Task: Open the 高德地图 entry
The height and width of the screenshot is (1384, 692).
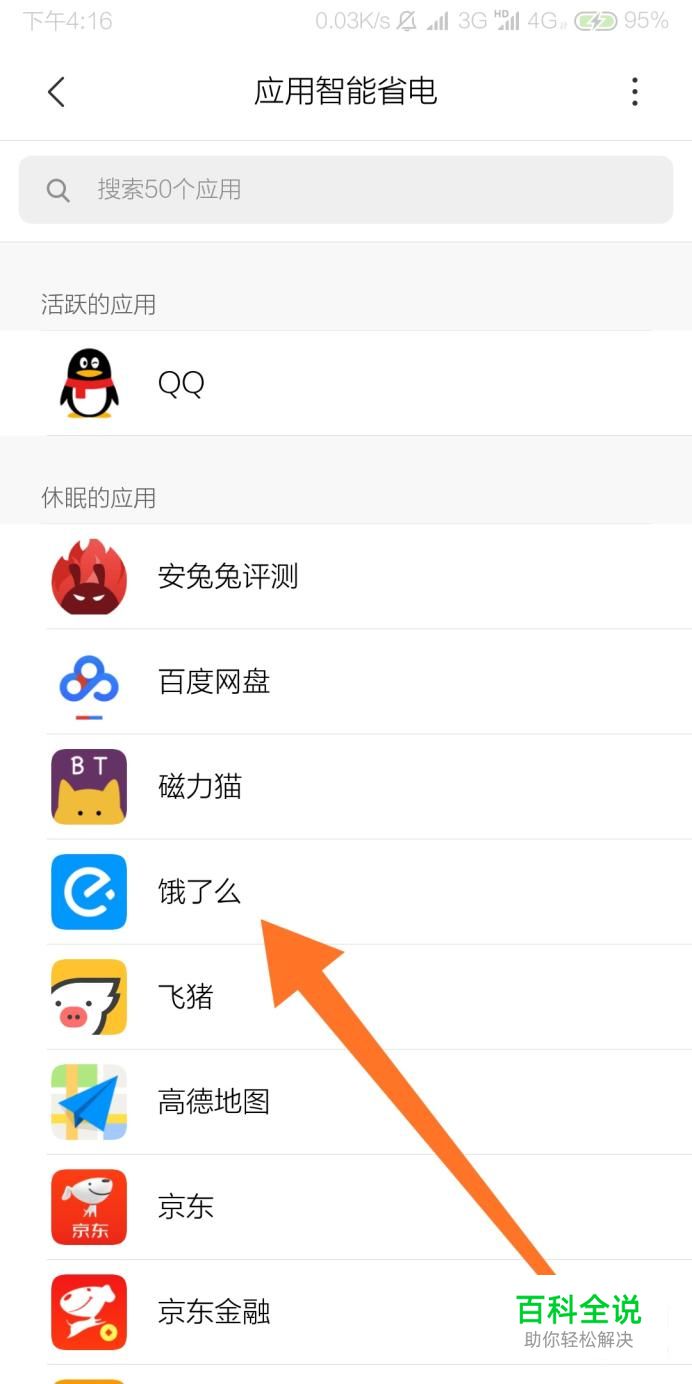Action: pos(346,1102)
